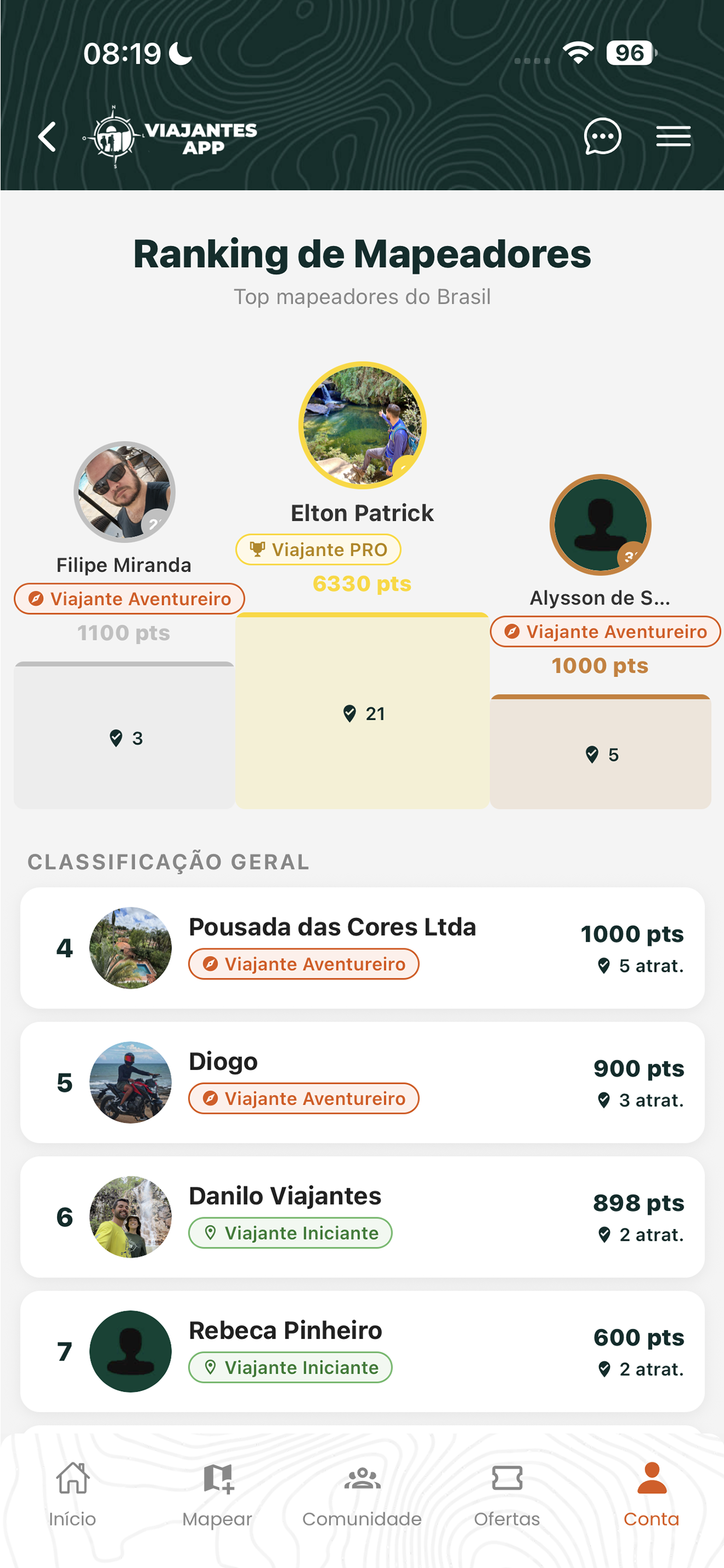Go to the Comunidade tab
This screenshot has height=1568, width=724.
pos(362,1494)
